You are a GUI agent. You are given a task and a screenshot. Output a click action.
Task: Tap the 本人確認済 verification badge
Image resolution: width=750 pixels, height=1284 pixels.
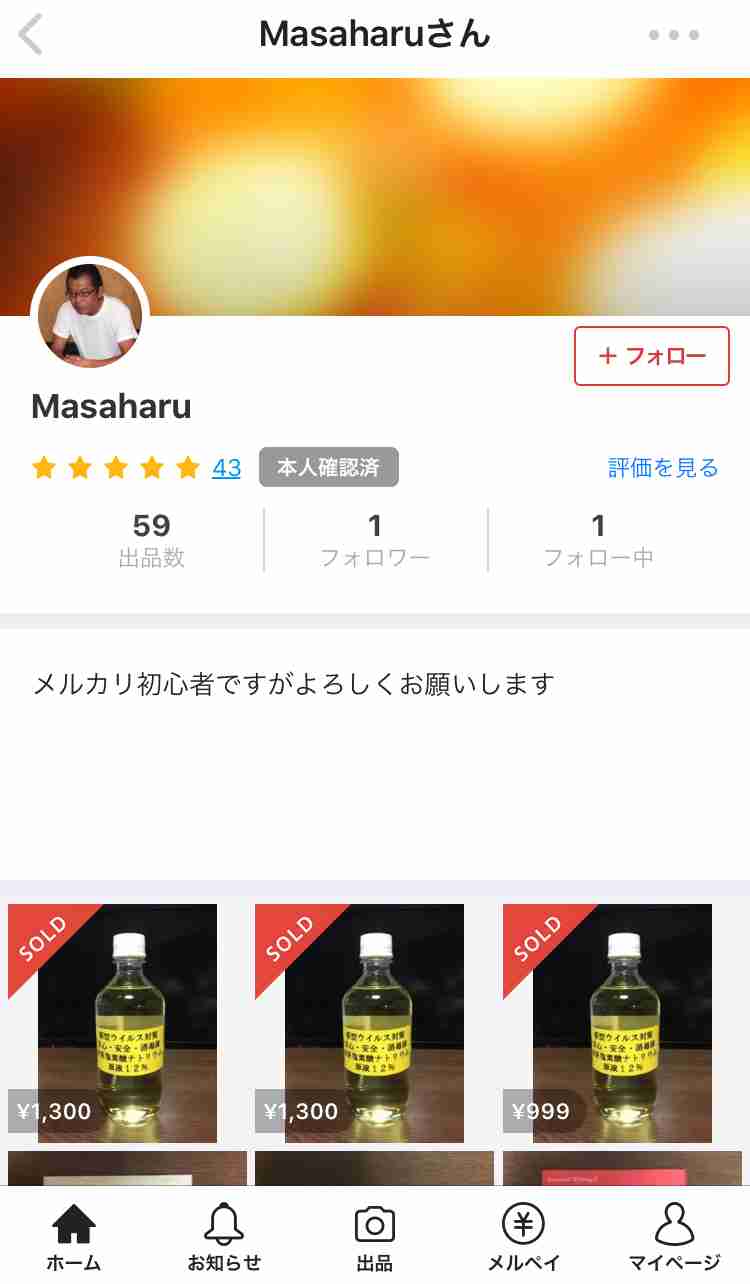(x=328, y=467)
